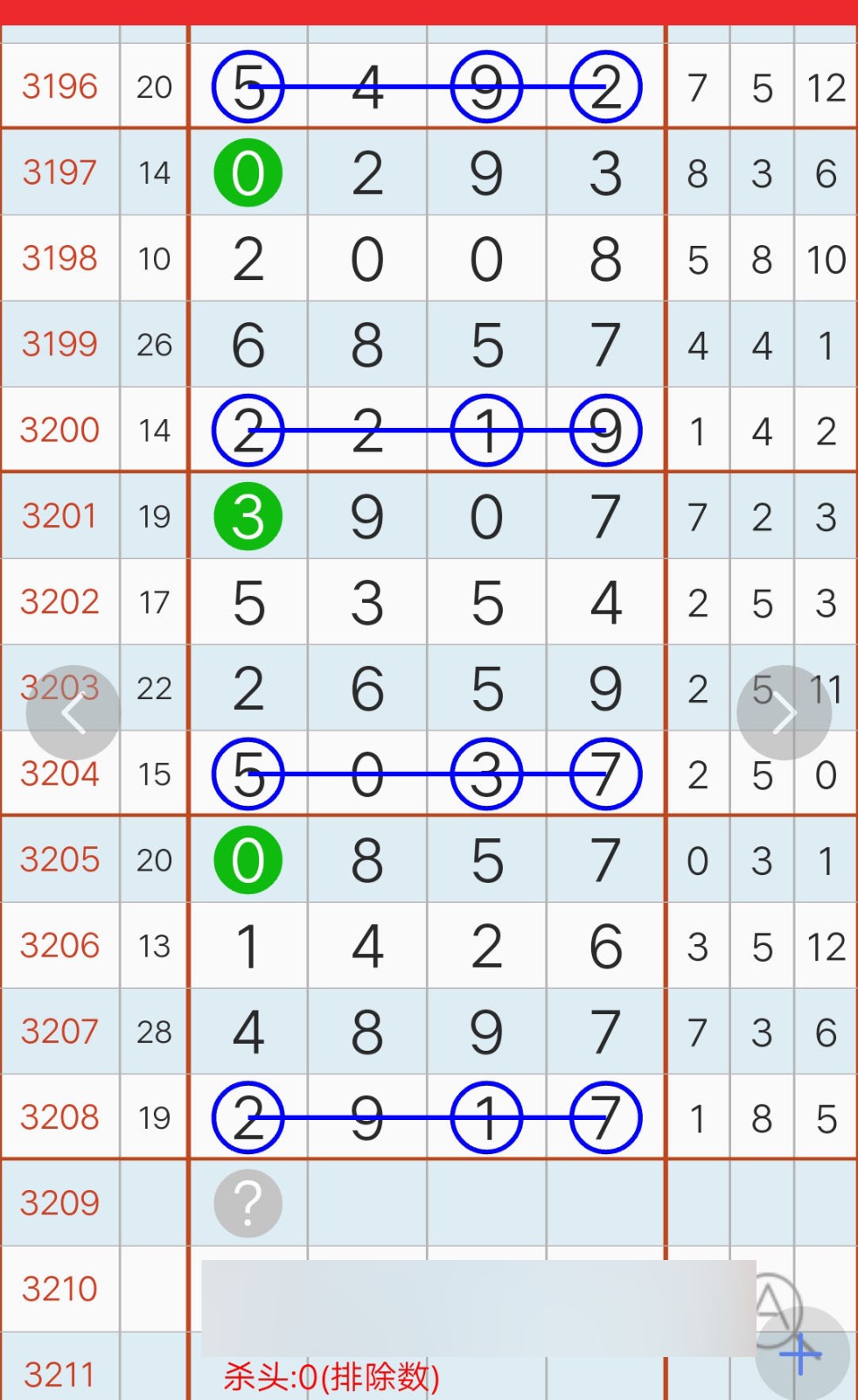Tap the blue plus floating button

click(802, 1354)
